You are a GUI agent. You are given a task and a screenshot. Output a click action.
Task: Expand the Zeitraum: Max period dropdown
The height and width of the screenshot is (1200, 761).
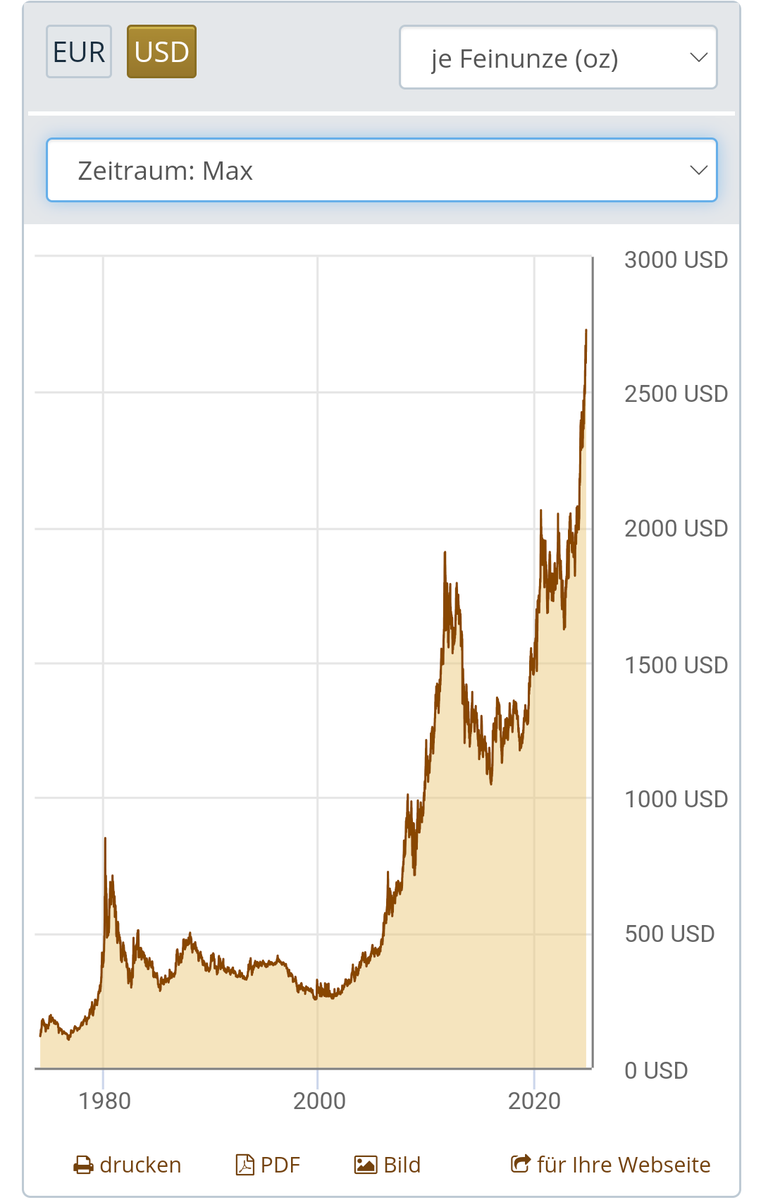[381, 170]
